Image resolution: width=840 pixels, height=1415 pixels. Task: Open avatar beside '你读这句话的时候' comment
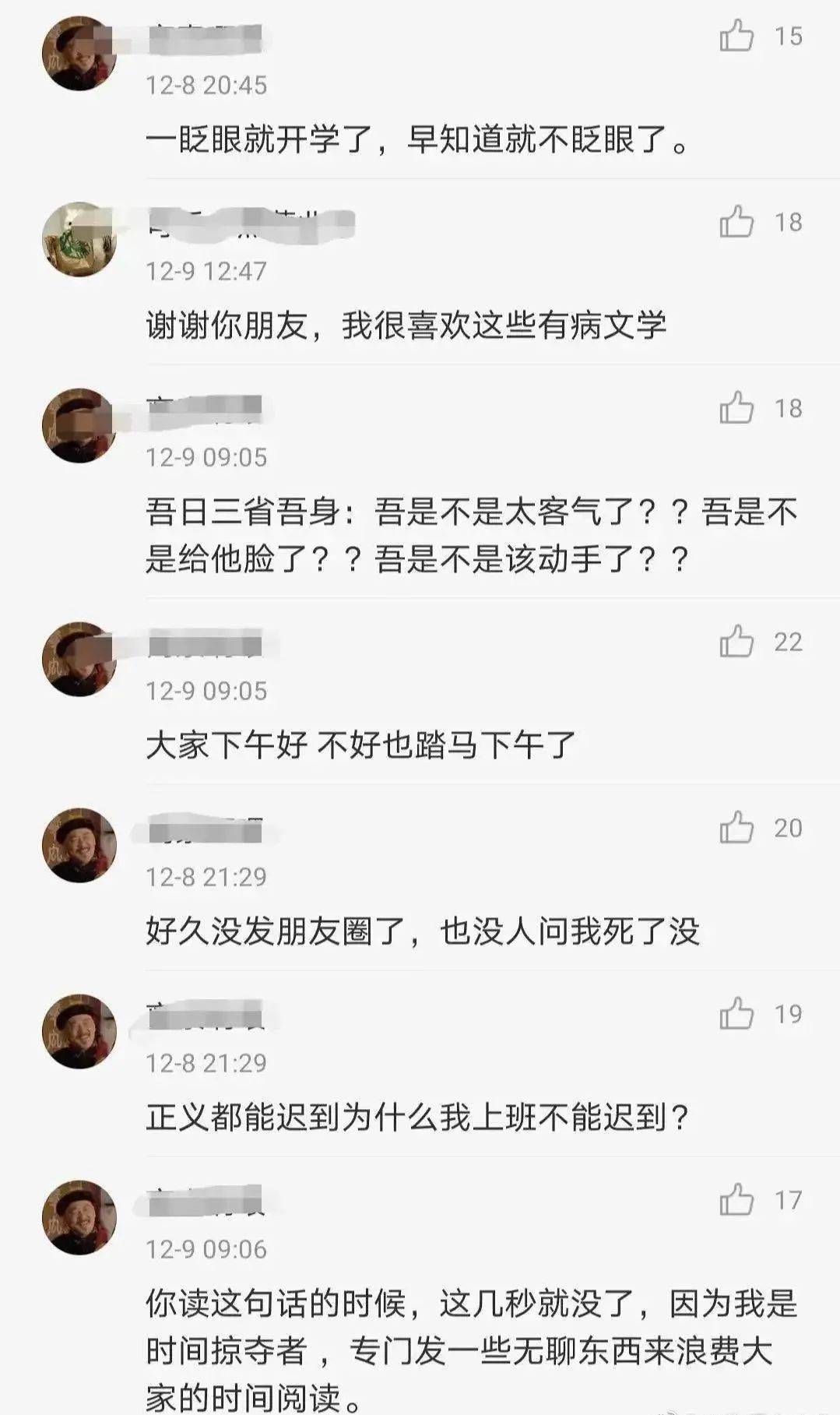click(79, 1217)
